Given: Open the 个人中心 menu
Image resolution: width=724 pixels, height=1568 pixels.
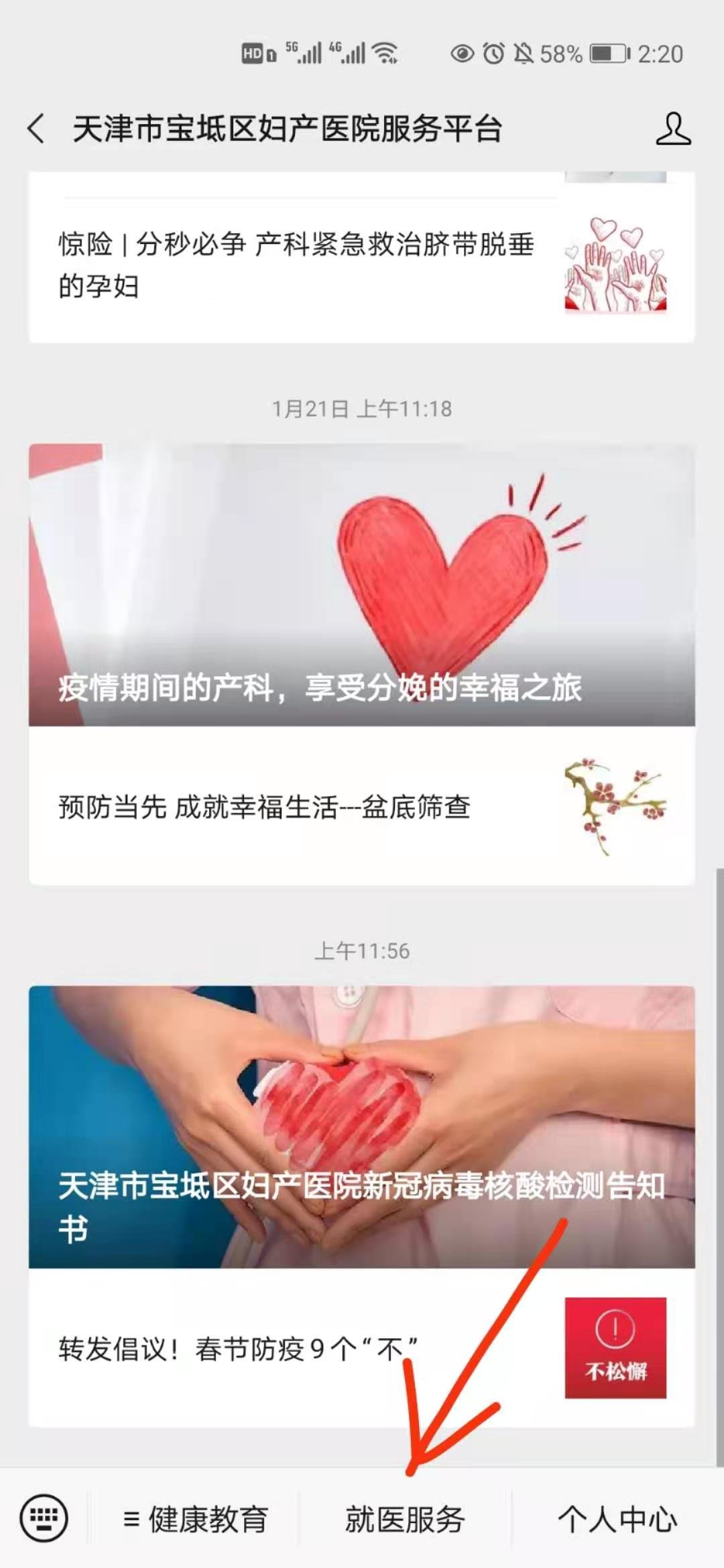Looking at the screenshot, I should 617,1519.
